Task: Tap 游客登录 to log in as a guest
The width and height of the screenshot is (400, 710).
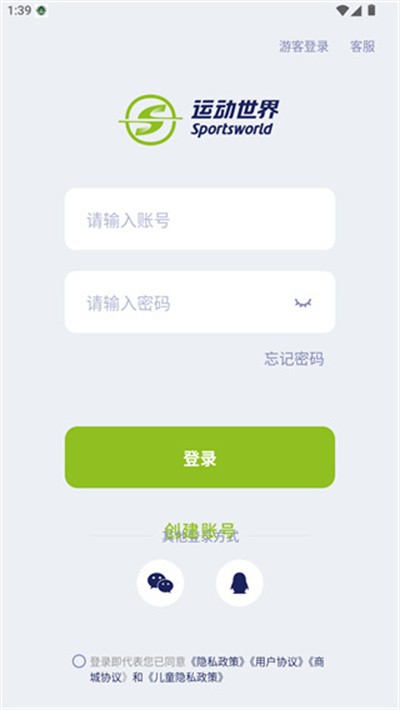Action: pos(304,47)
